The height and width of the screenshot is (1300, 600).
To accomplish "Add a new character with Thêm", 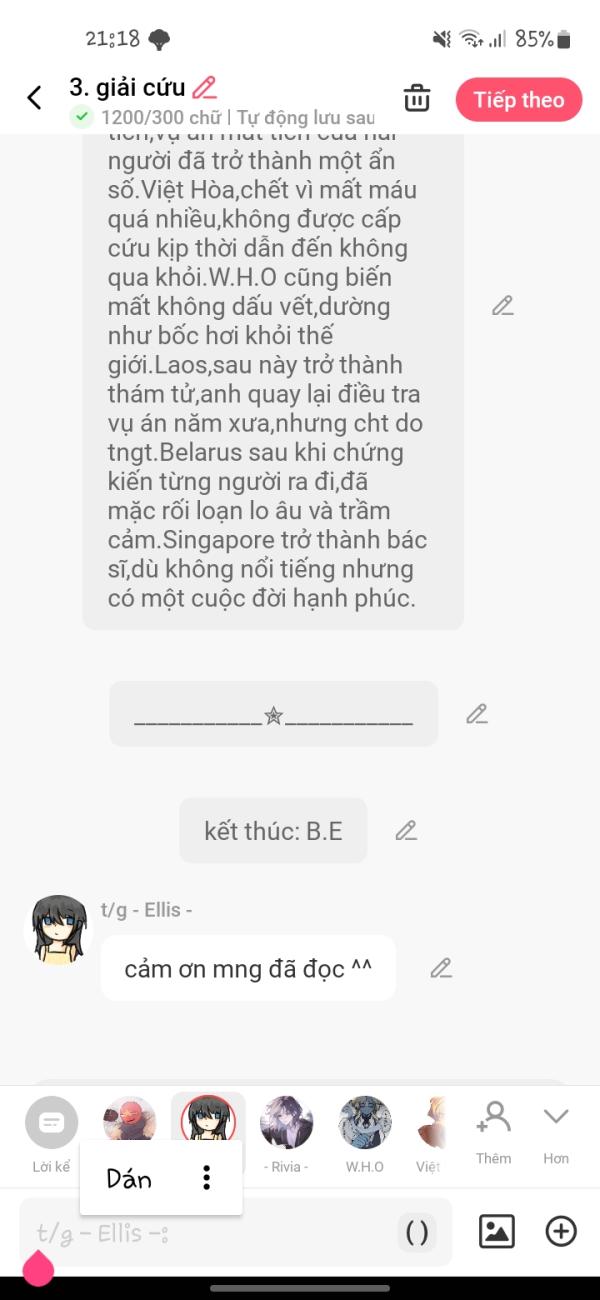I will point(493,1132).
